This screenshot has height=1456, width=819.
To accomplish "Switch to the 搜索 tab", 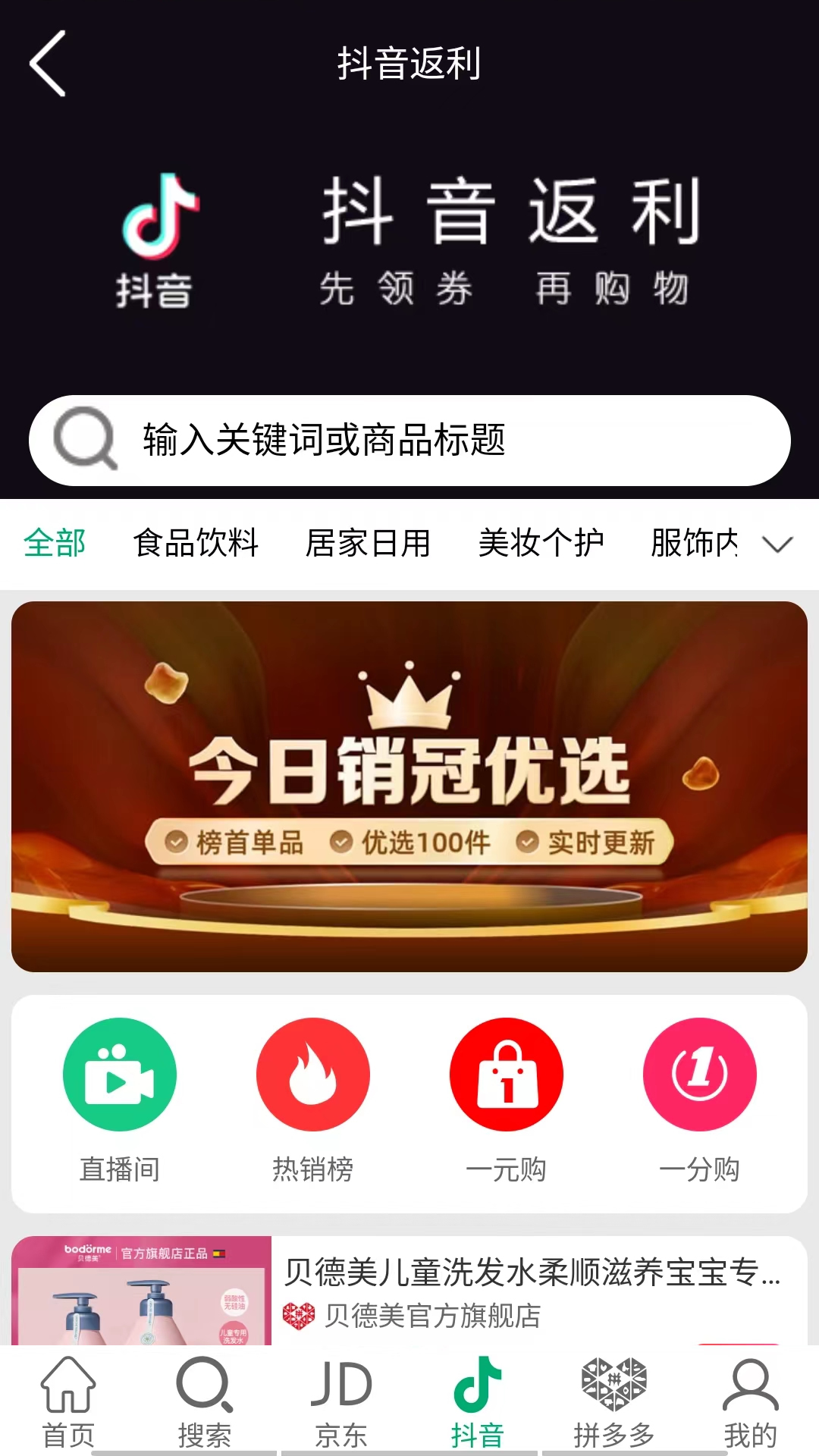I will click(x=205, y=1403).
